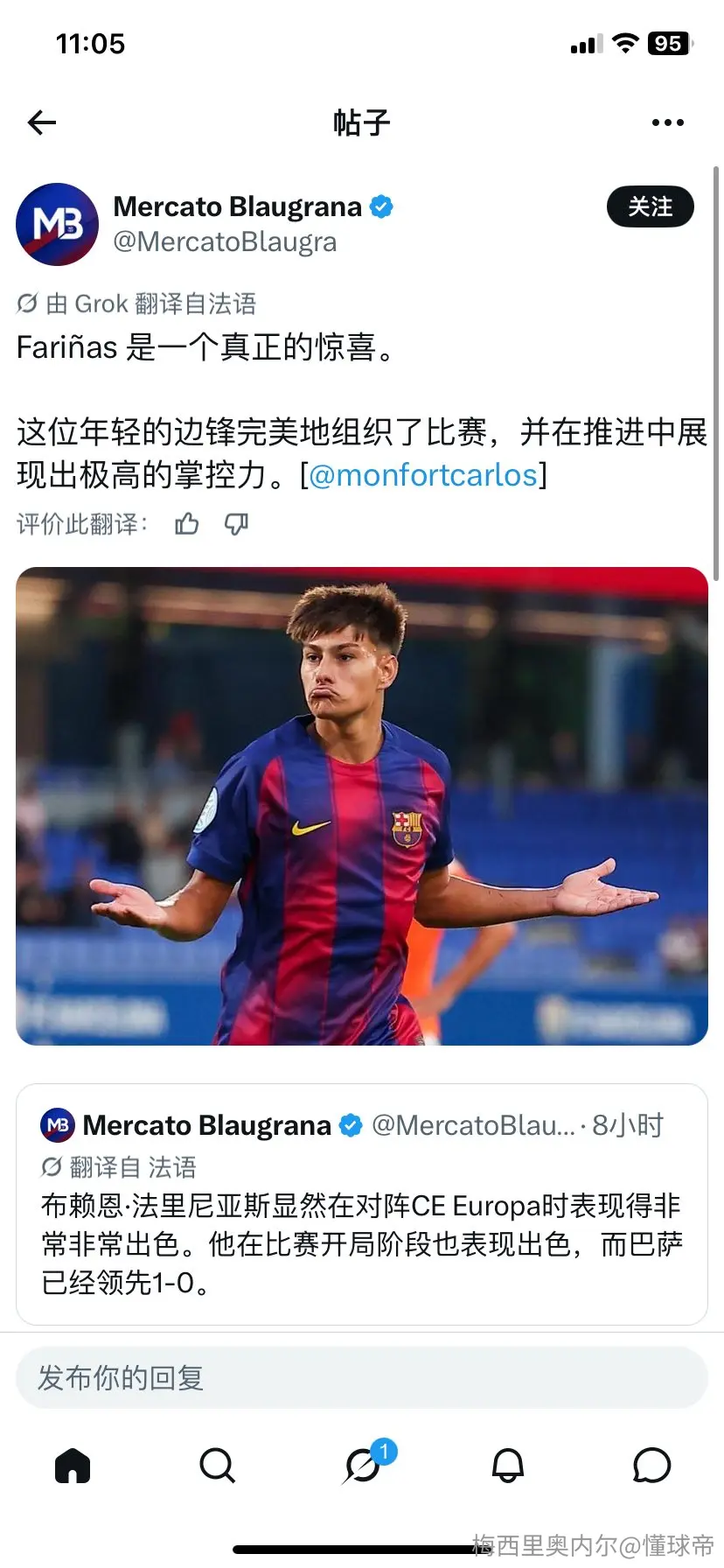Open the quoted Mercato Blaugrana post

coord(362,1204)
